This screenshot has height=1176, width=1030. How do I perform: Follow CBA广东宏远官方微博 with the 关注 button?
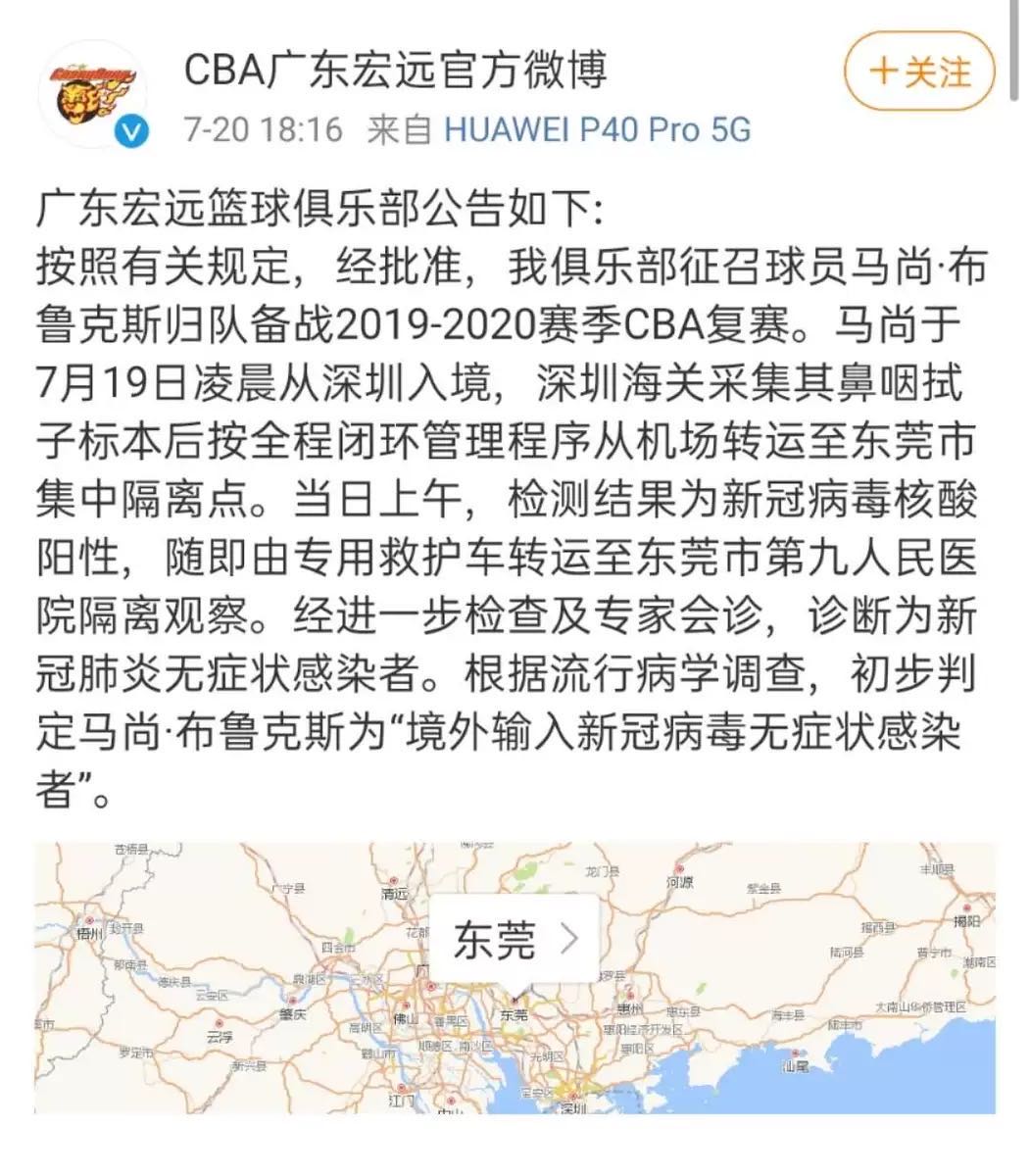pos(919,73)
